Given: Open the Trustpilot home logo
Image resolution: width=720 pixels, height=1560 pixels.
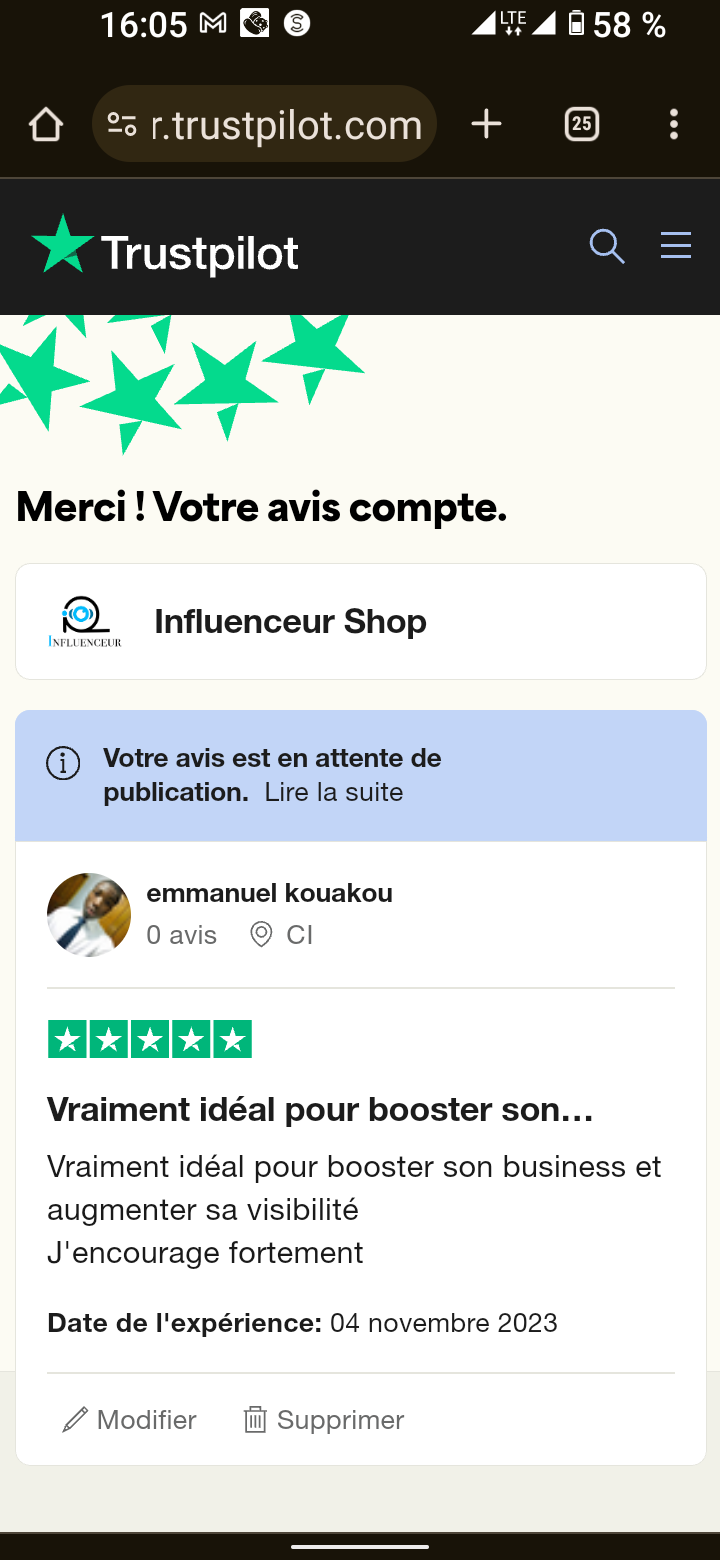Looking at the screenshot, I should [166, 247].
